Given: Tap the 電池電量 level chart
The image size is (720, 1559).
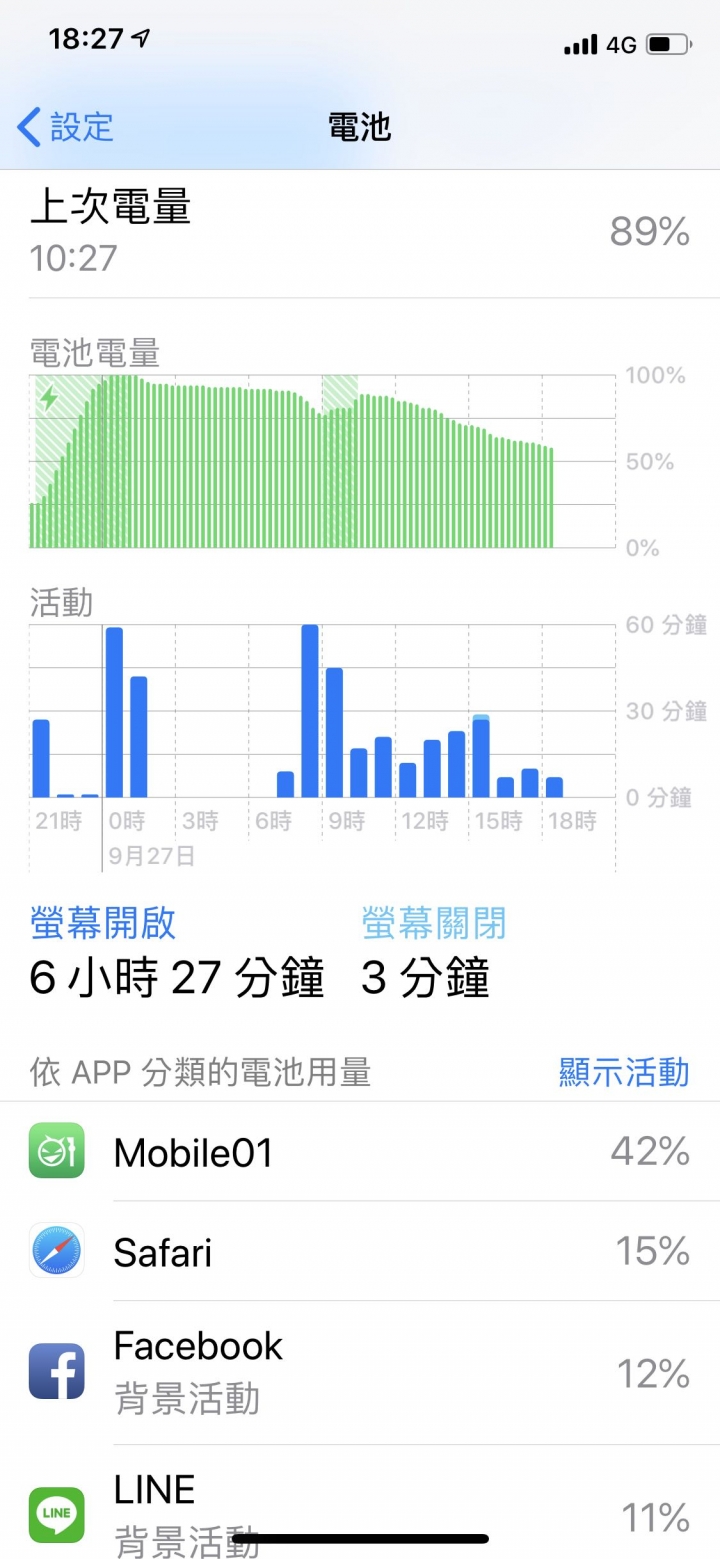Looking at the screenshot, I should pos(322,462).
